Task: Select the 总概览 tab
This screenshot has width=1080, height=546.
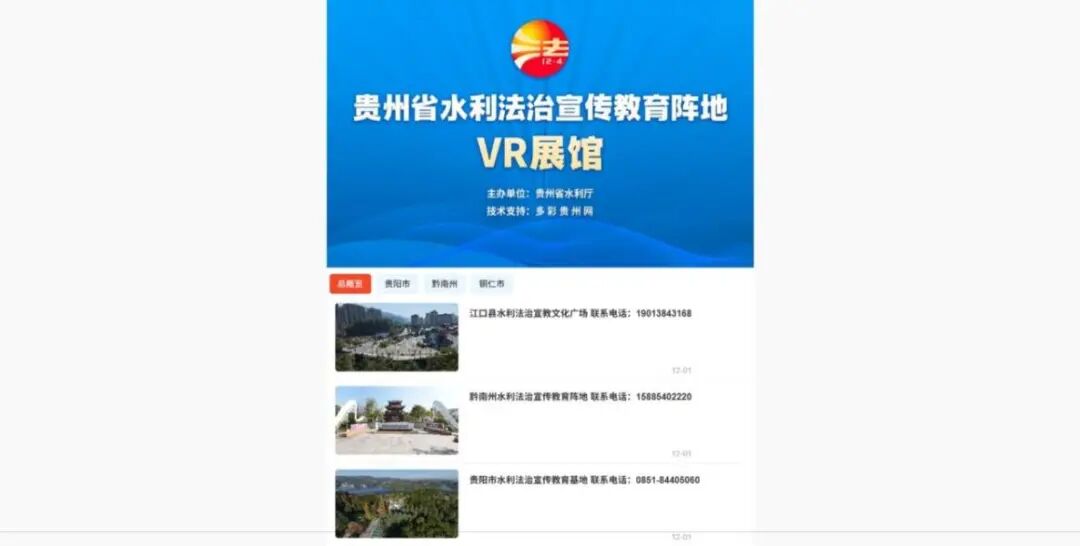Action: (350, 284)
